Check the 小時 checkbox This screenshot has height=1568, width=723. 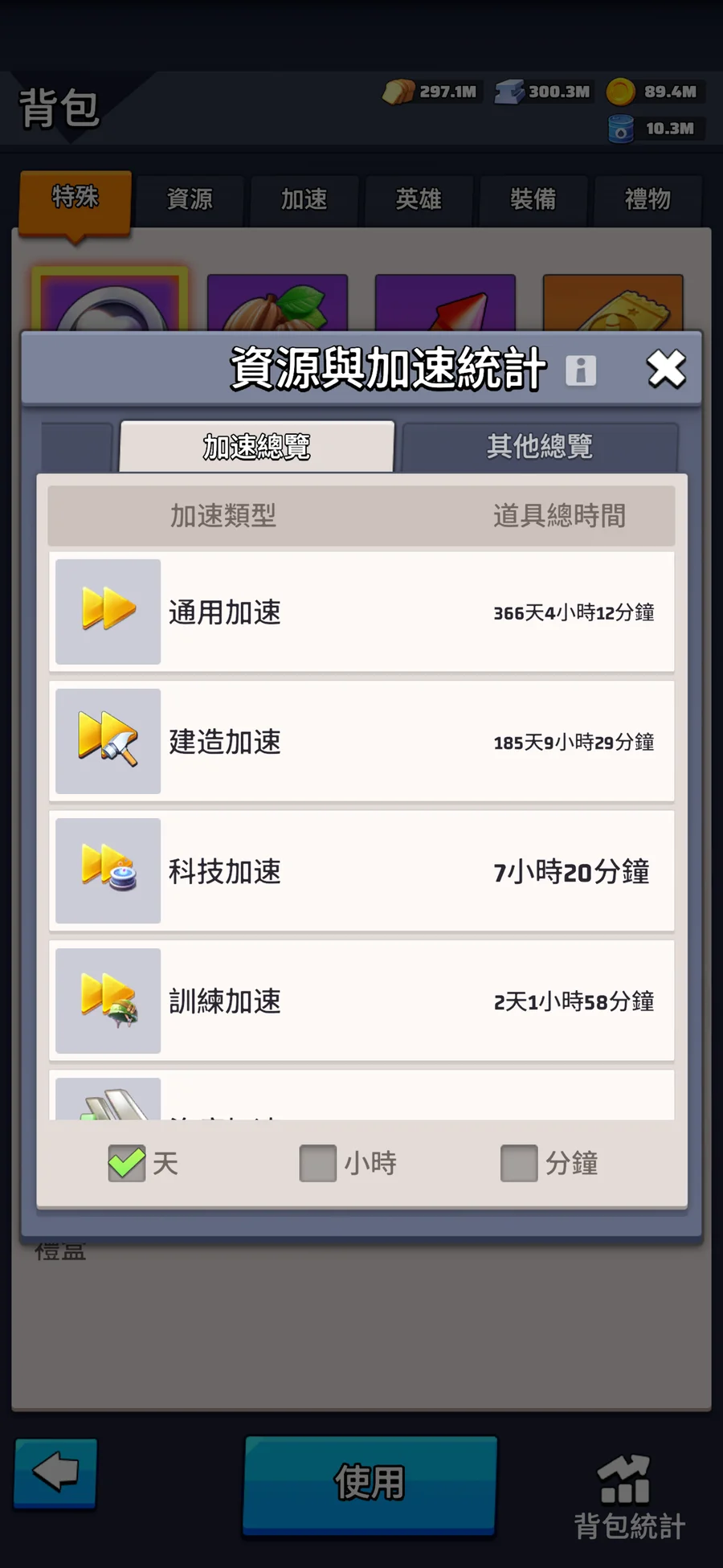coord(318,1163)
